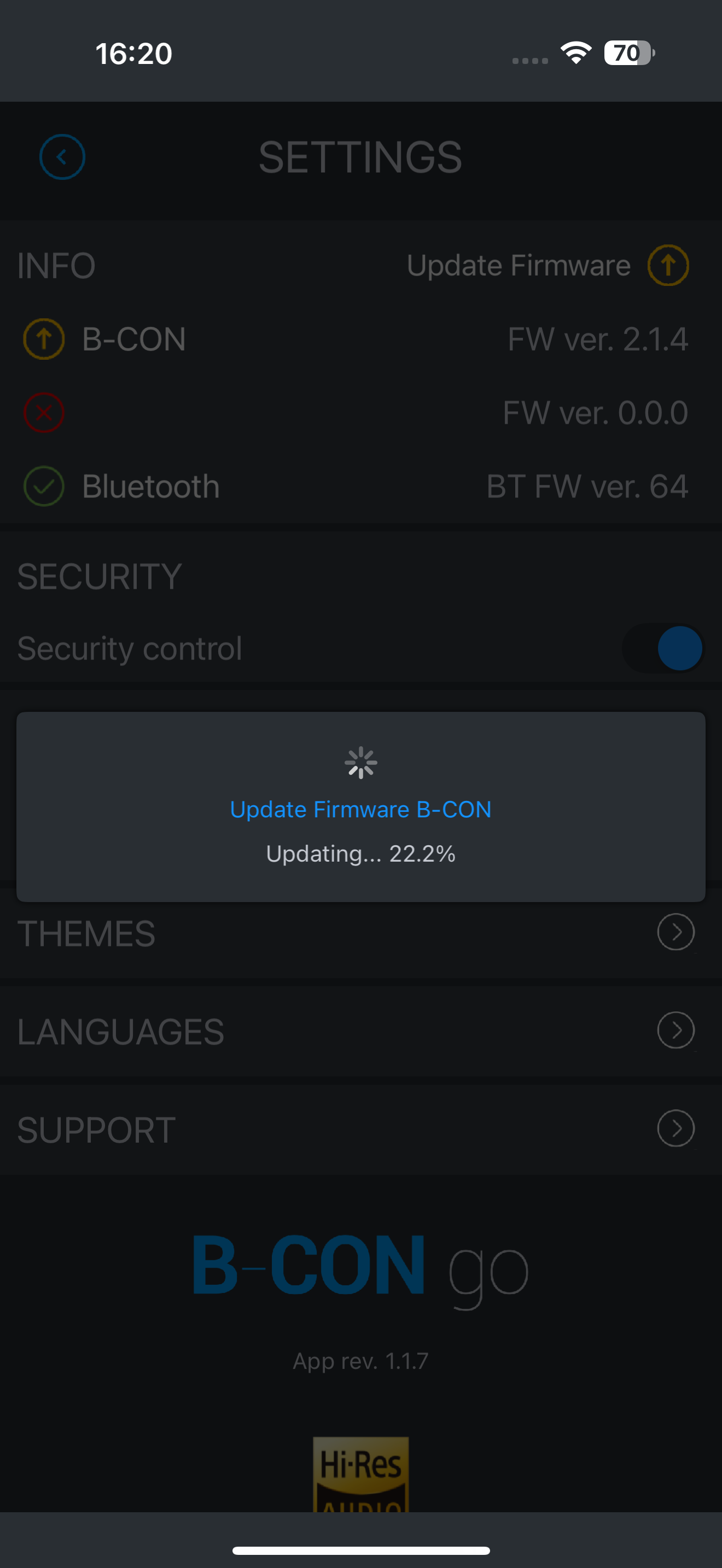
Task: Open the Languages section
Action: coord(361,1031)
